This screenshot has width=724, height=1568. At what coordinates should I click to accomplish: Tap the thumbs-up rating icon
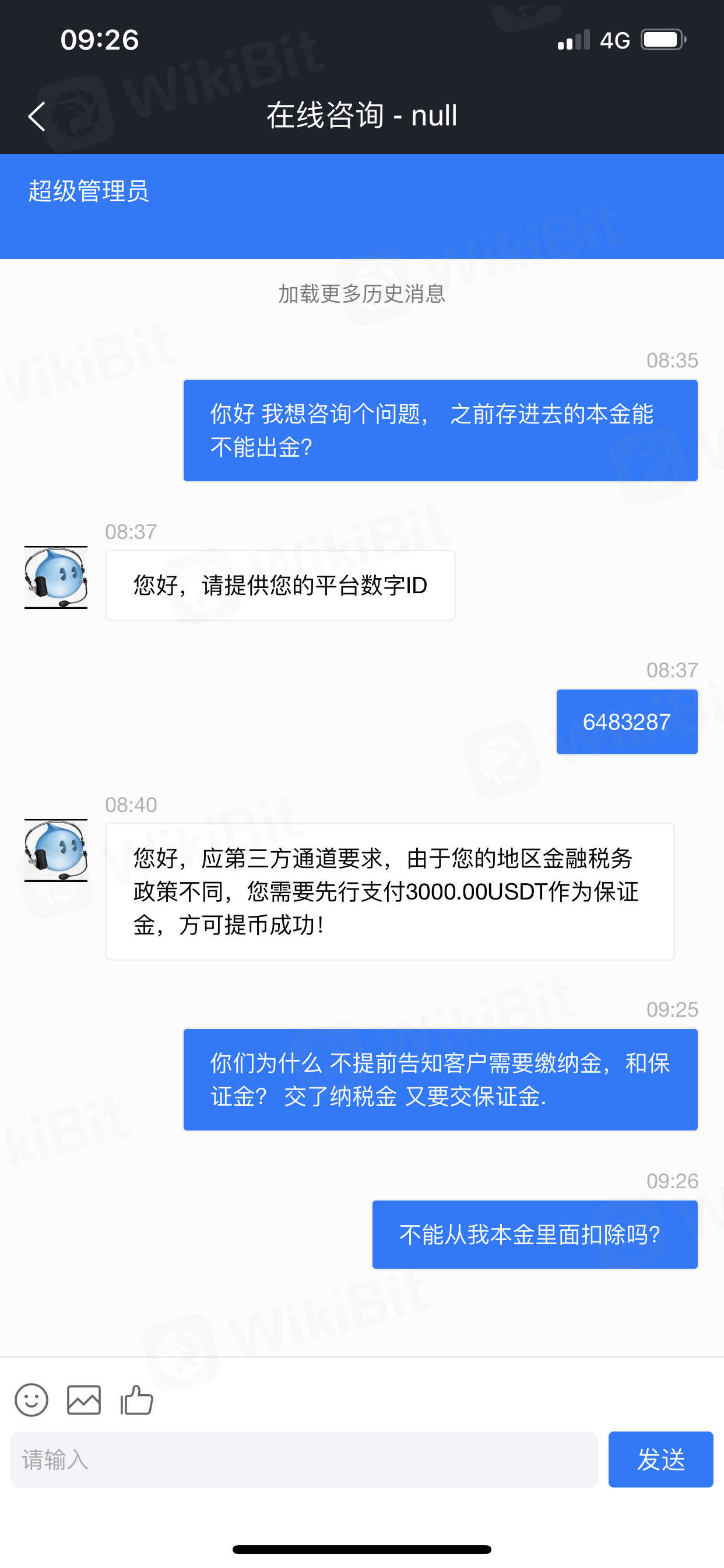click(x=137, y=1399)
